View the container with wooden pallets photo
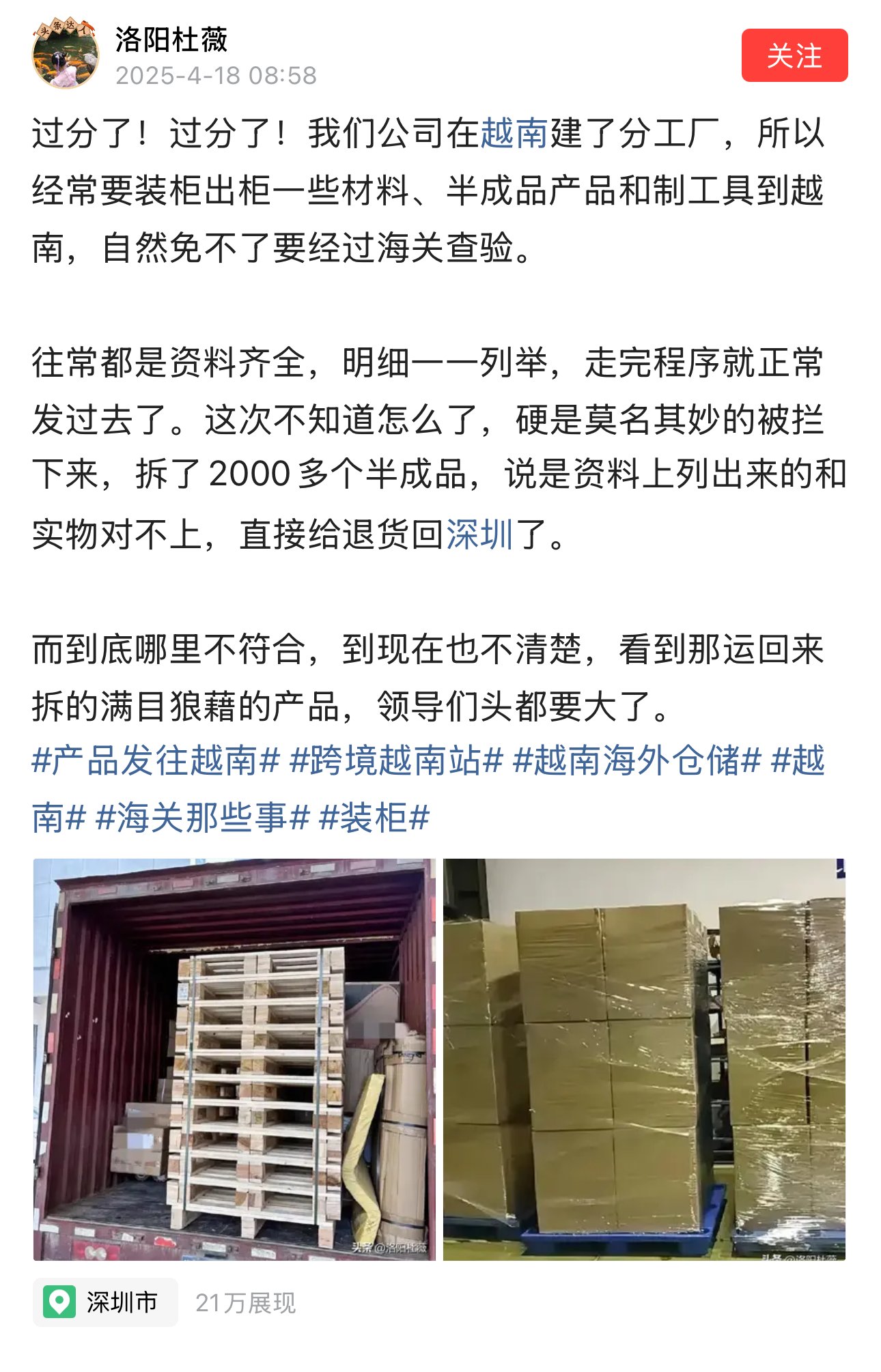The width and height of the screenshot is (881, 1372). pos(234,1059)
